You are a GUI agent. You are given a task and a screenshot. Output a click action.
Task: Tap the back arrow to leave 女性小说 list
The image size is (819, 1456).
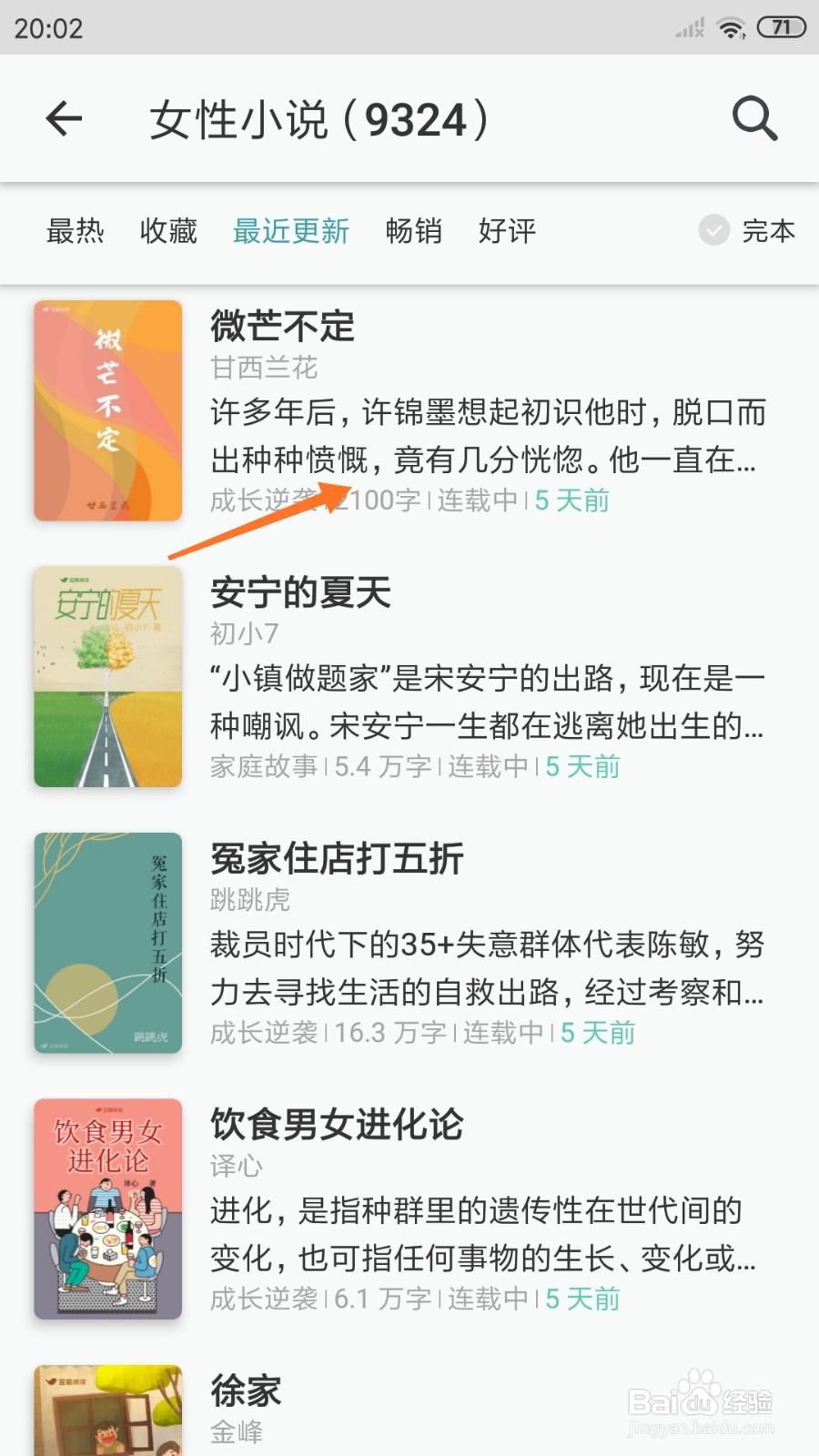pyautogui.click(x=64, y=118)
